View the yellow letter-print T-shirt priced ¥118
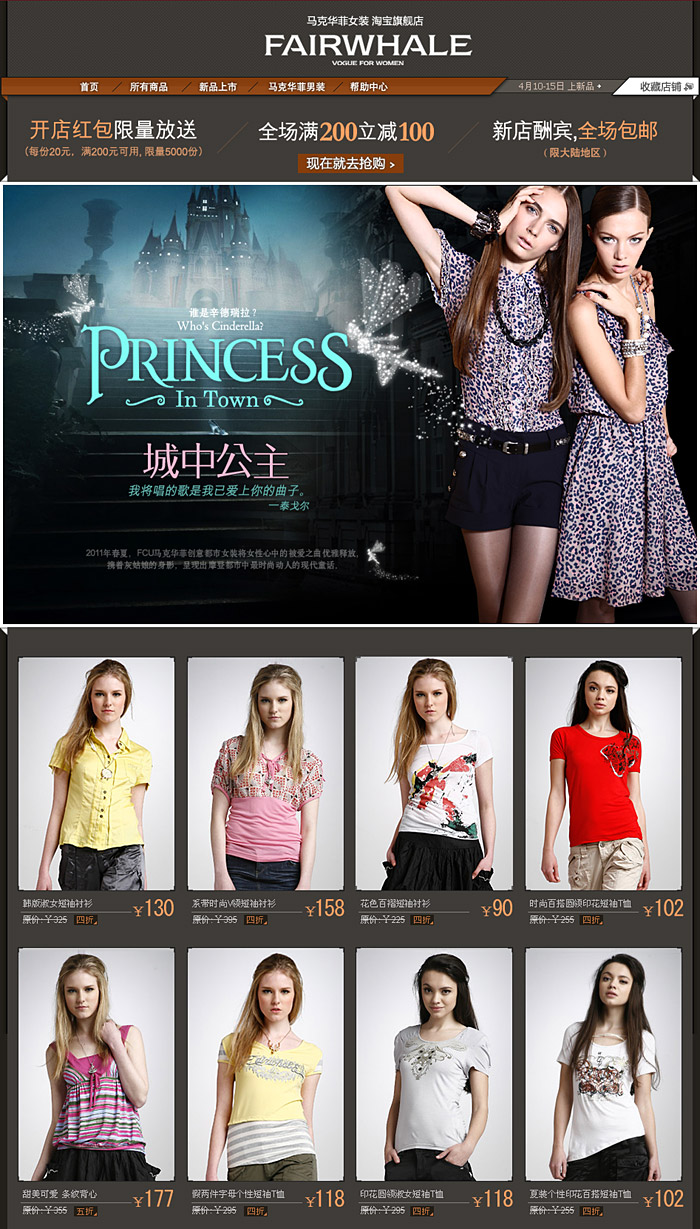700x1229 pixels. pyautogui.click(x=265, y=1064)
